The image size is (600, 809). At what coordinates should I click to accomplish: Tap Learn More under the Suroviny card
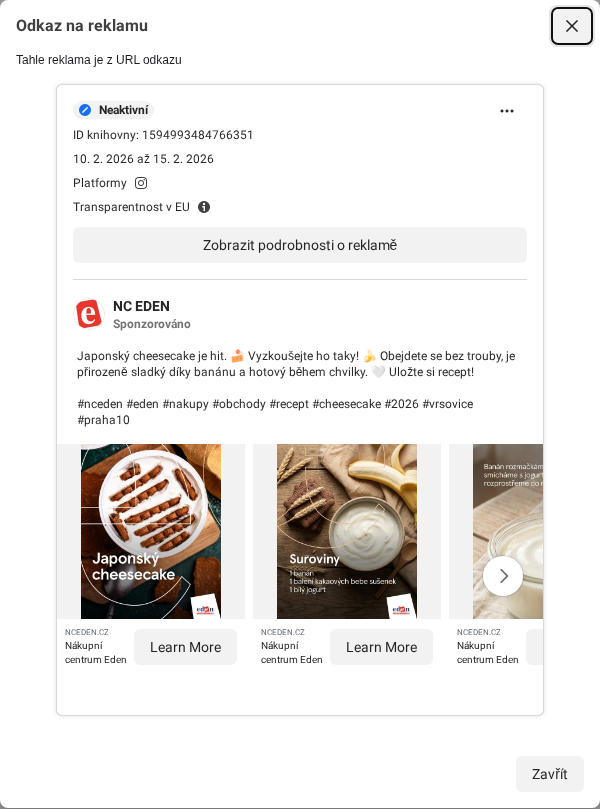click(x=381, y=647)
